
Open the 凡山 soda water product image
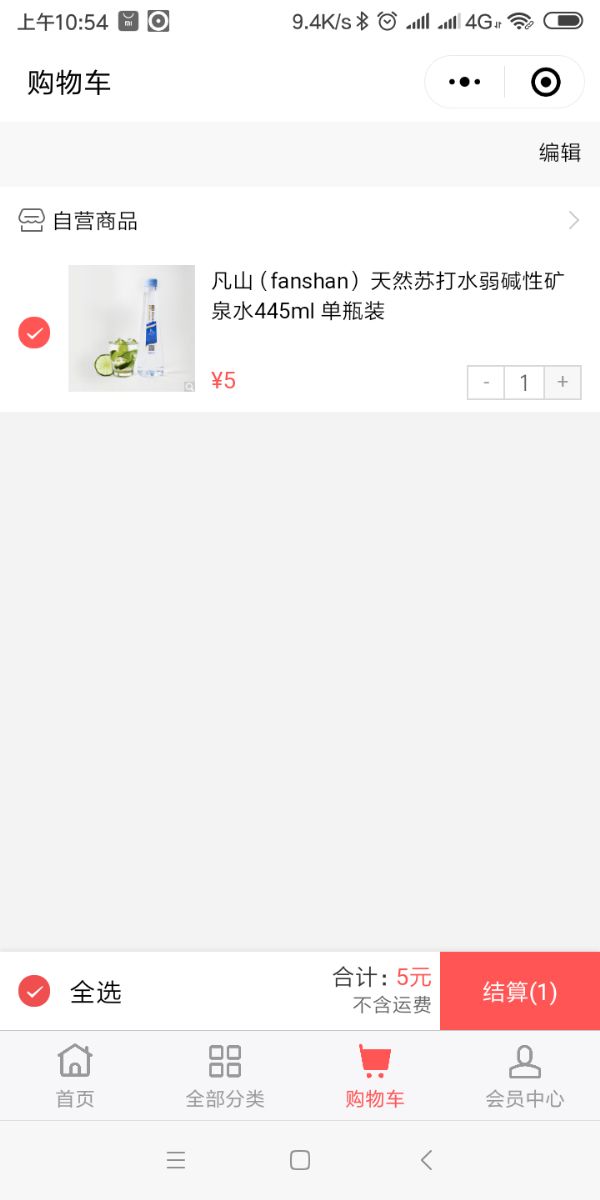coord(131,328)
